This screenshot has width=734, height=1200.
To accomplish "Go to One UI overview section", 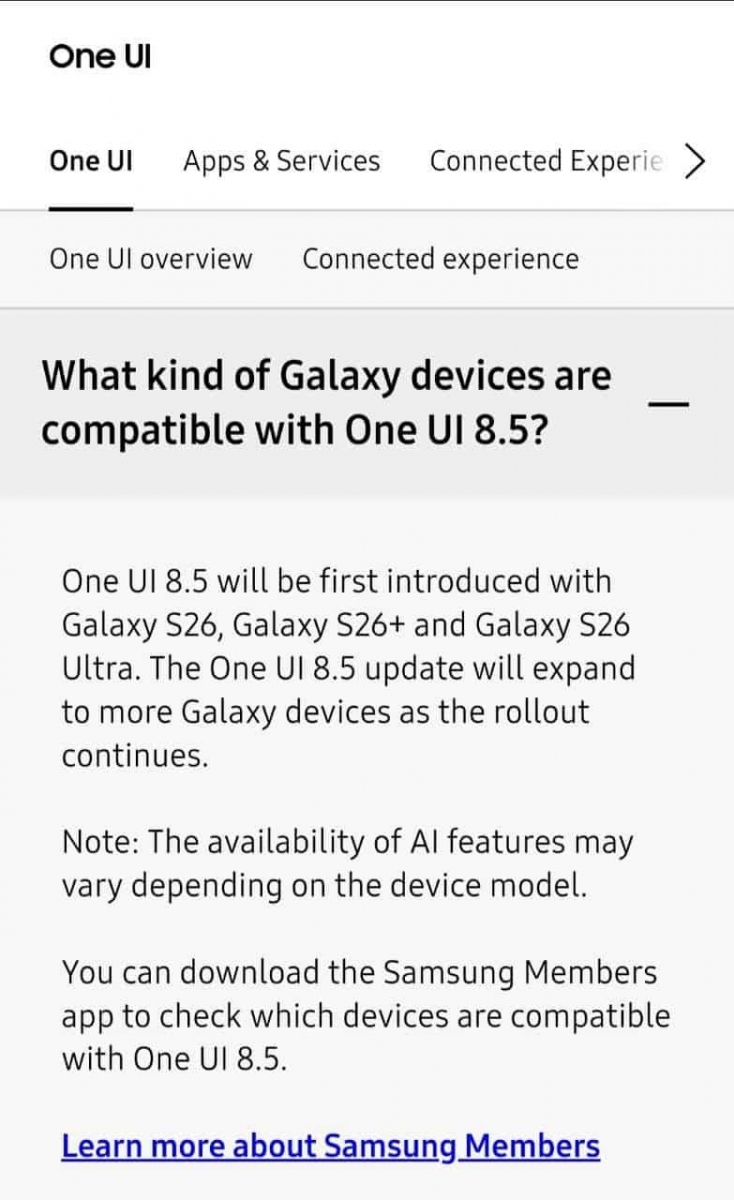I will click(x=151, y=259).
